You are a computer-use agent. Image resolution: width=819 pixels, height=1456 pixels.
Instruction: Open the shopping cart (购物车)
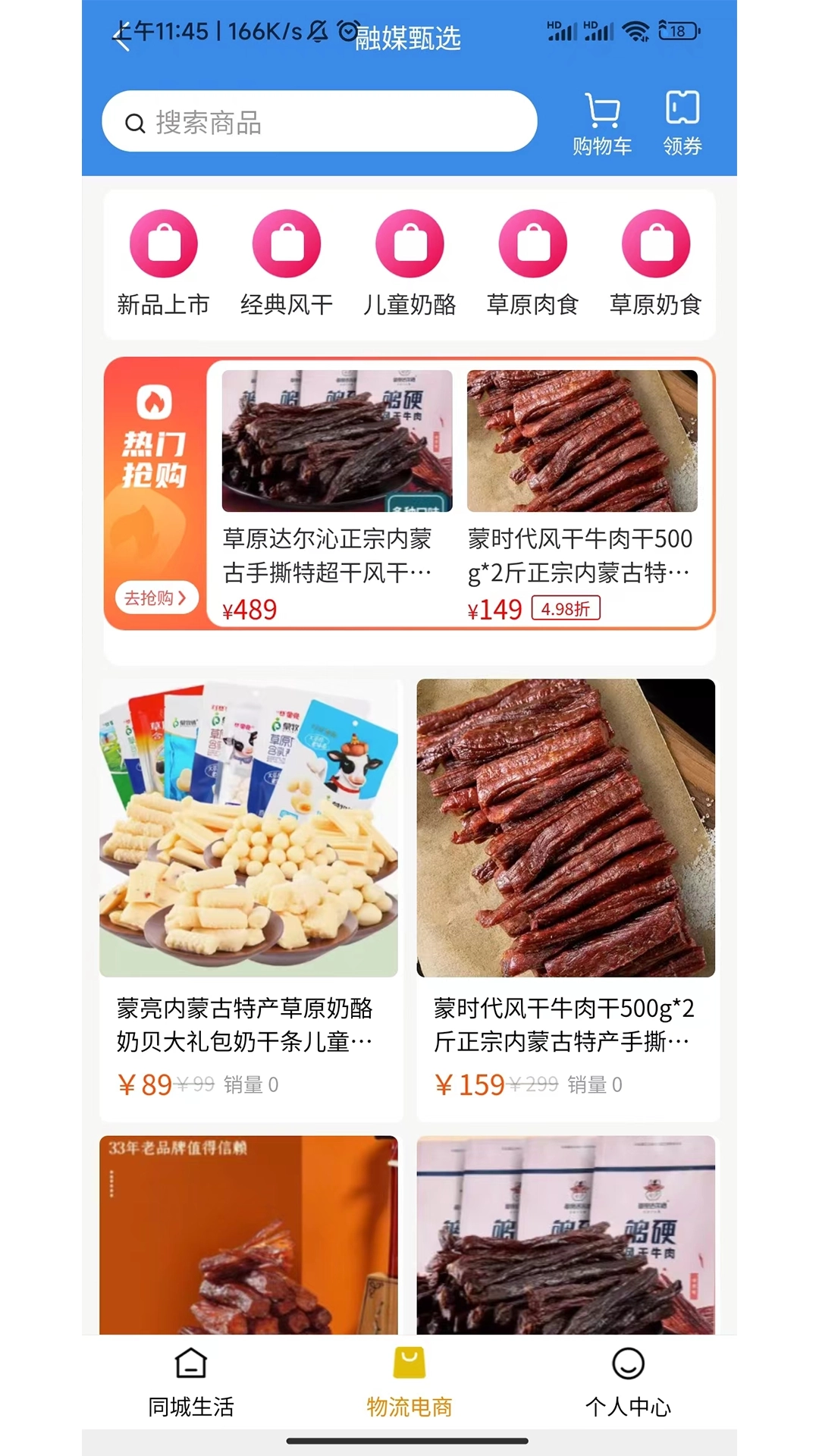coord(601,120)
